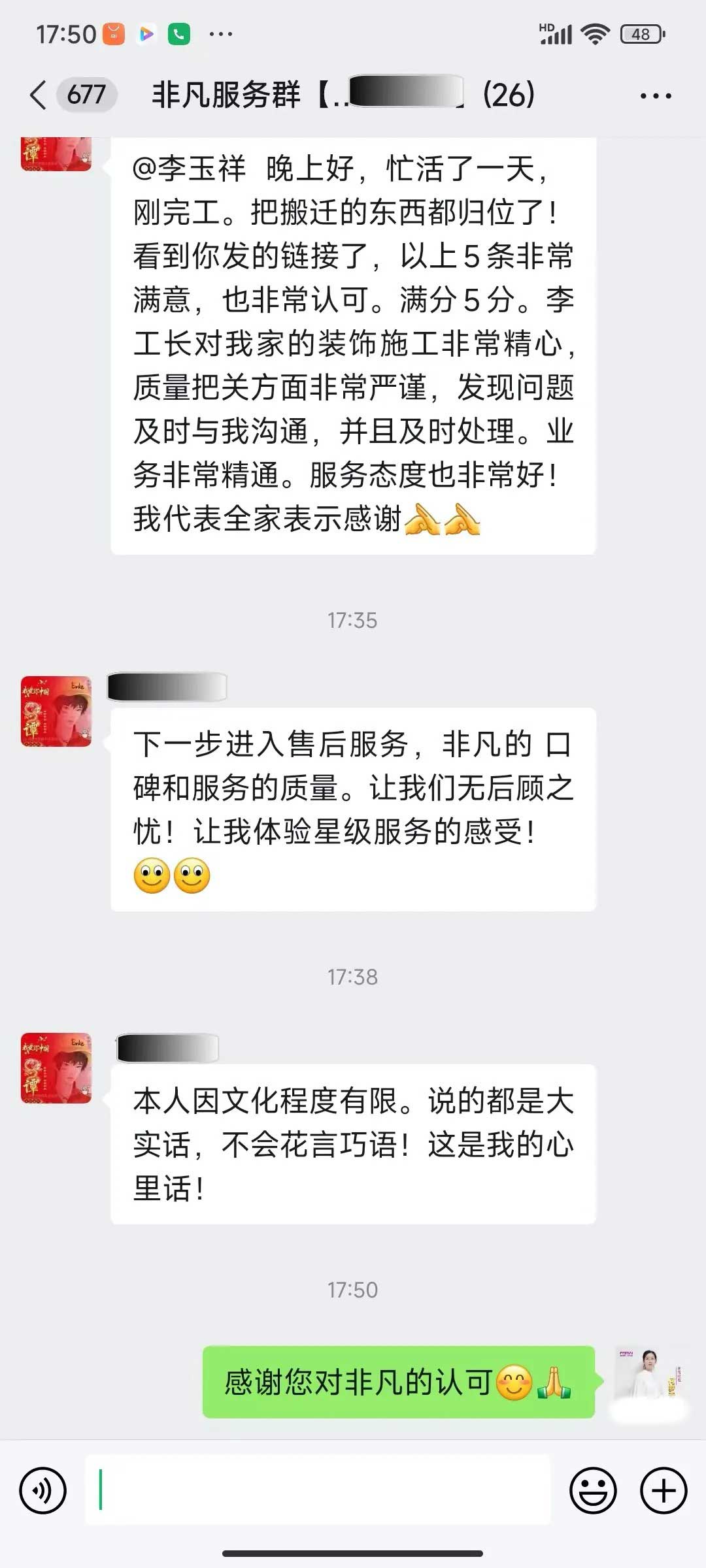Go back to the chat list
Image resolution: width=706 pixels, height=1568 pixels.
[39, 95]
